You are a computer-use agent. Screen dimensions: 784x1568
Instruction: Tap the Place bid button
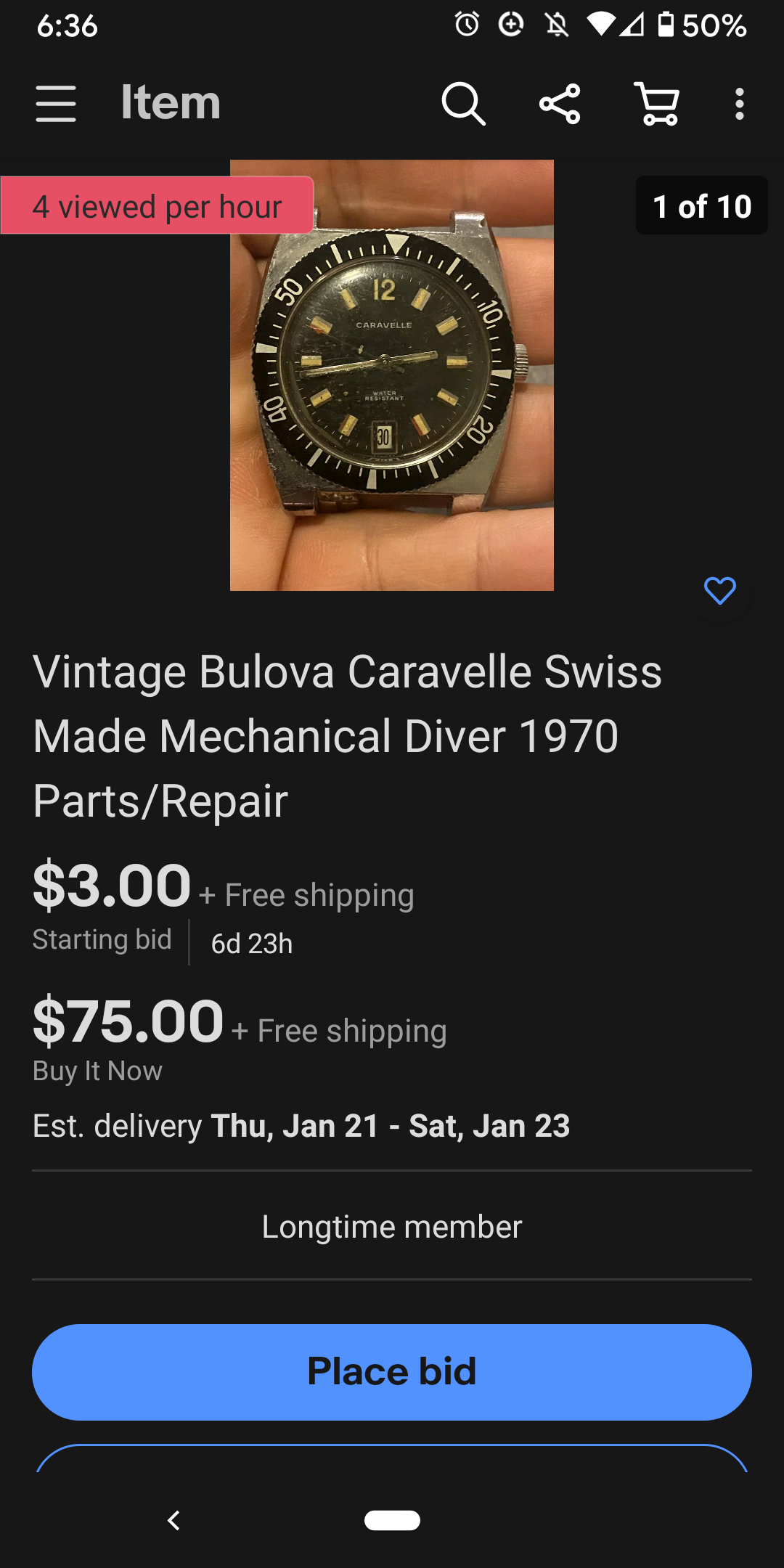[392, 1371]
